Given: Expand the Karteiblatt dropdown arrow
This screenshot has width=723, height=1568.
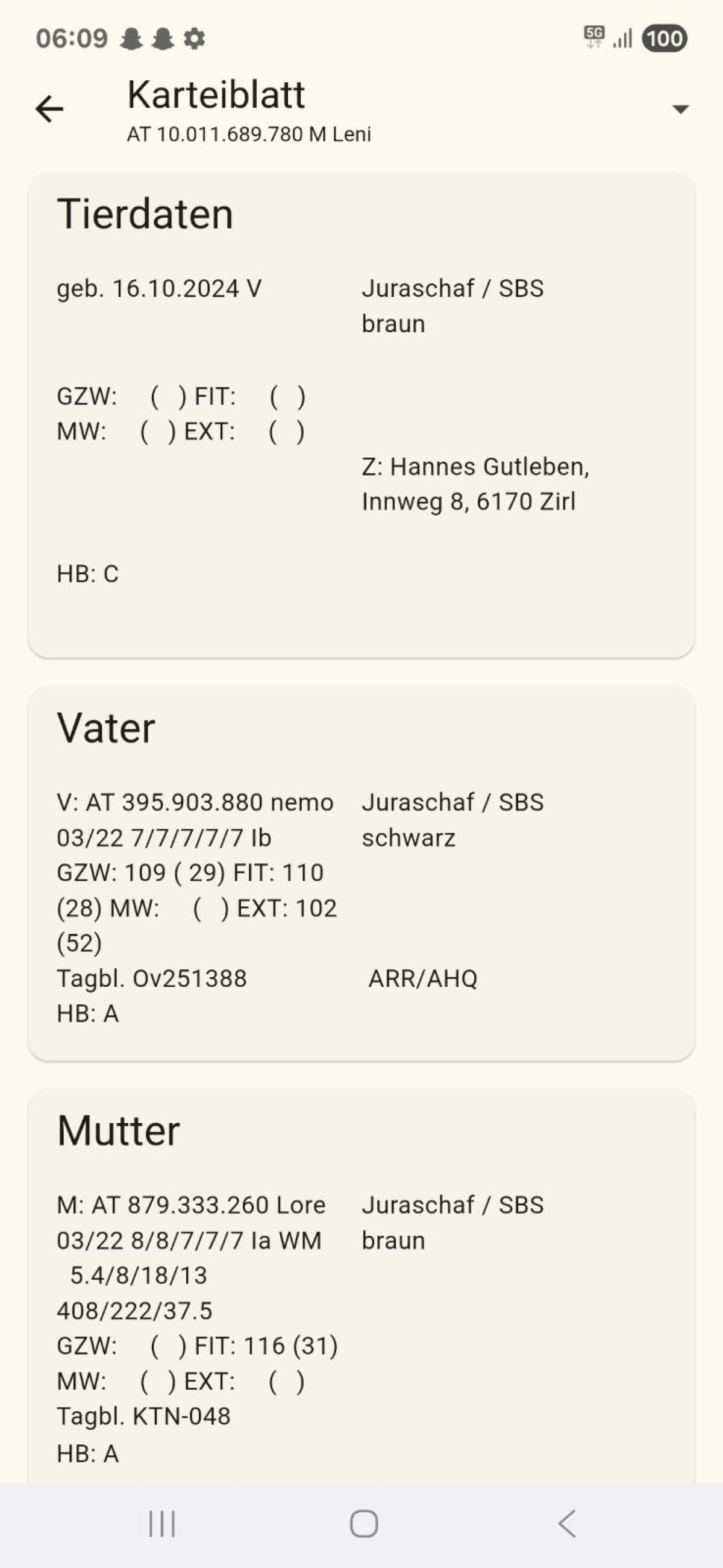Looking at the screenshot, I should click(x=680, y=109).
